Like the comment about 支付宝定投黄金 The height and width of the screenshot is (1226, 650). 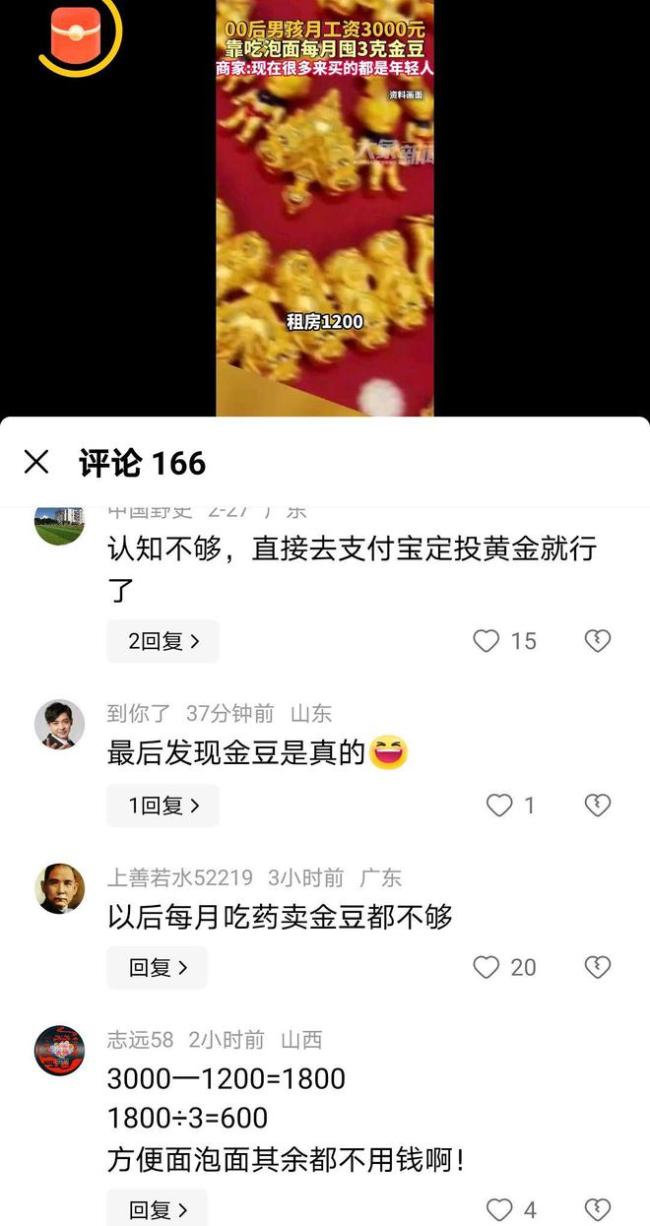tap(486, 642)
